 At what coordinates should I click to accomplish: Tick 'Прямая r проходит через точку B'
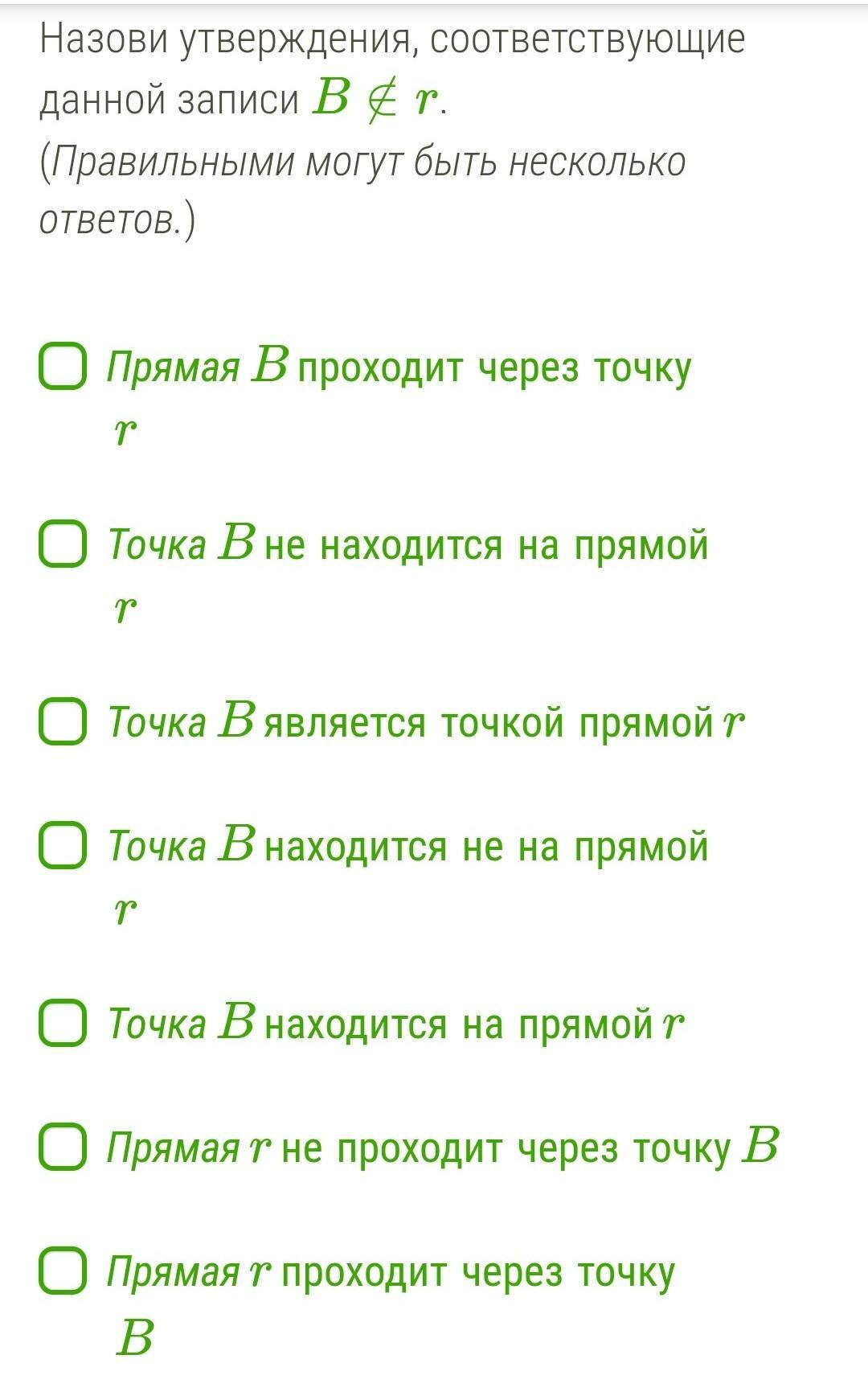pyautogui.click(x=62, y=1271)
